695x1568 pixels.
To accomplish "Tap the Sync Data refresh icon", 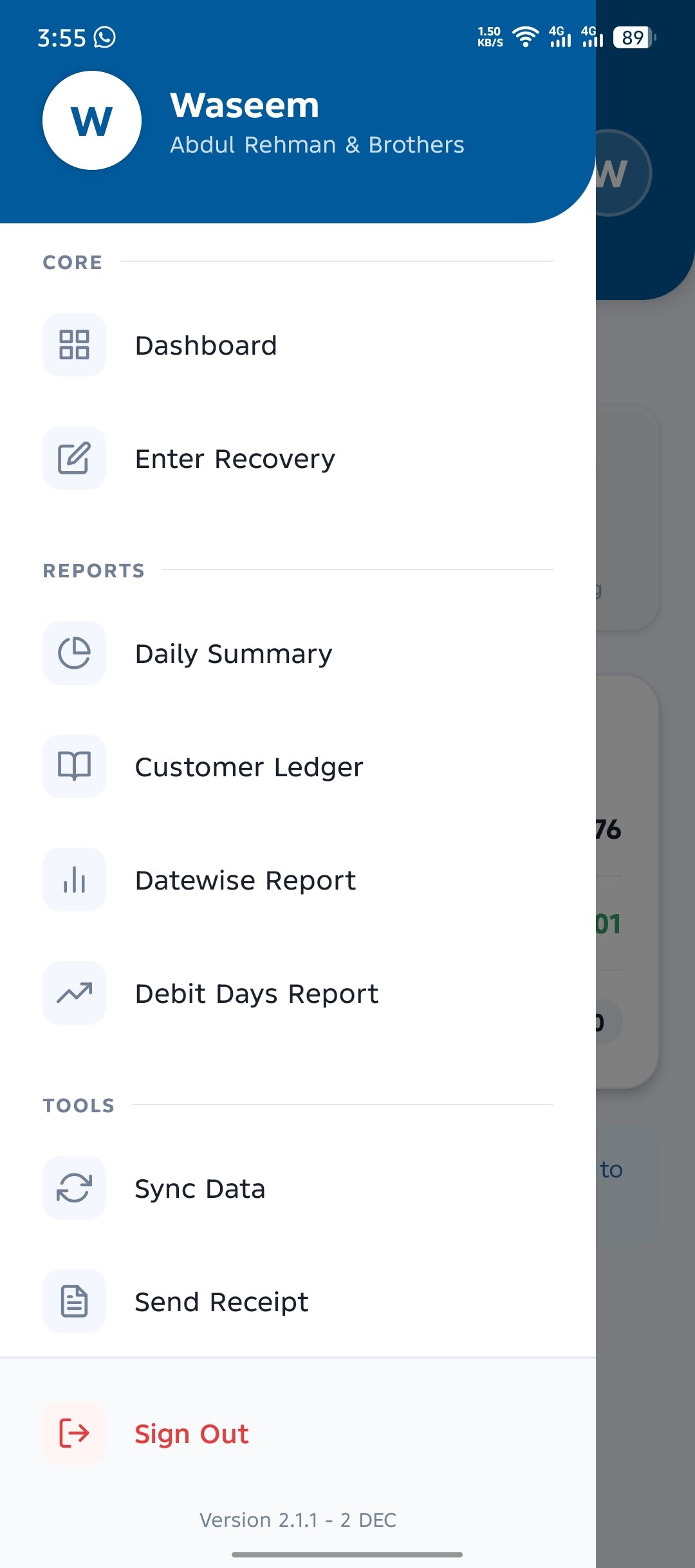I will (74, 1188).
